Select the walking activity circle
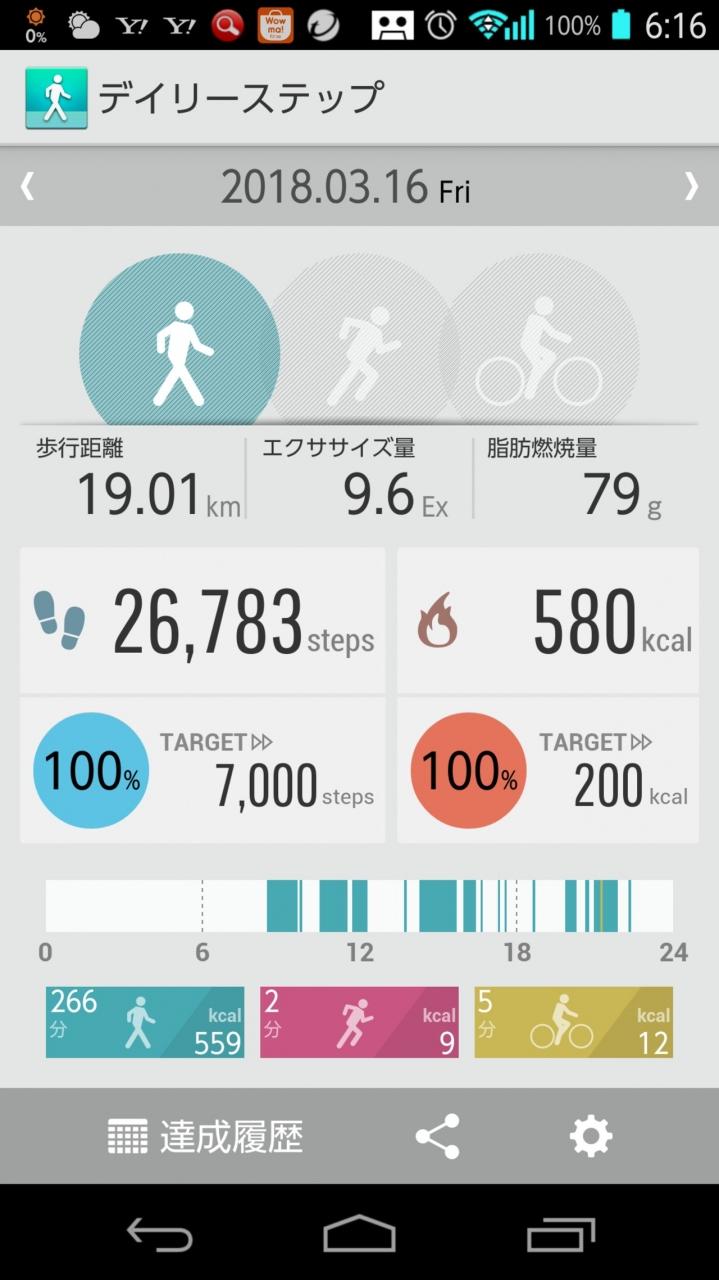Viewport: 719px width, 1280px height. click(180, 341)
